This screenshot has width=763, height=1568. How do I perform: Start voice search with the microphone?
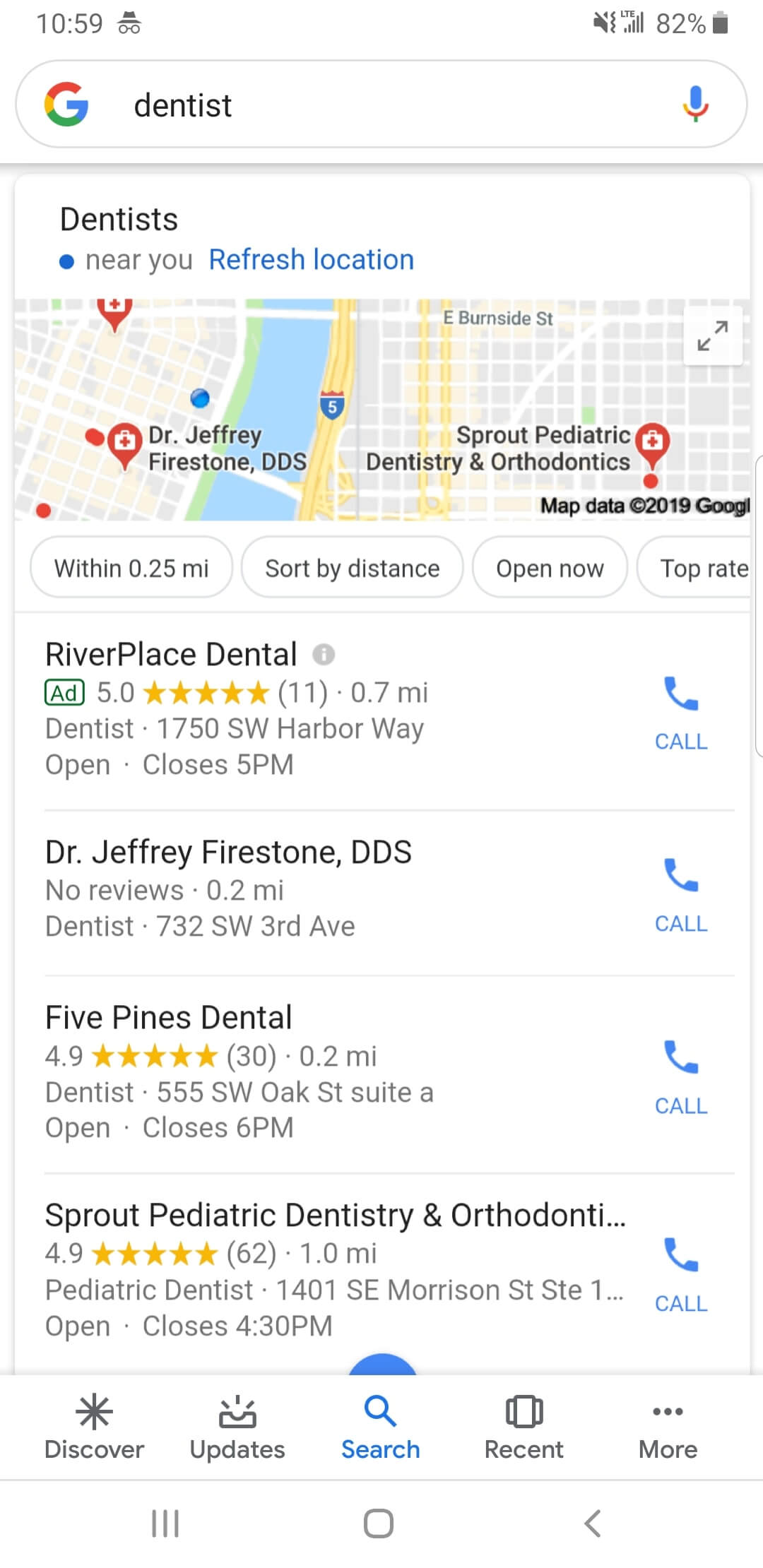click(x=695, y=104)
